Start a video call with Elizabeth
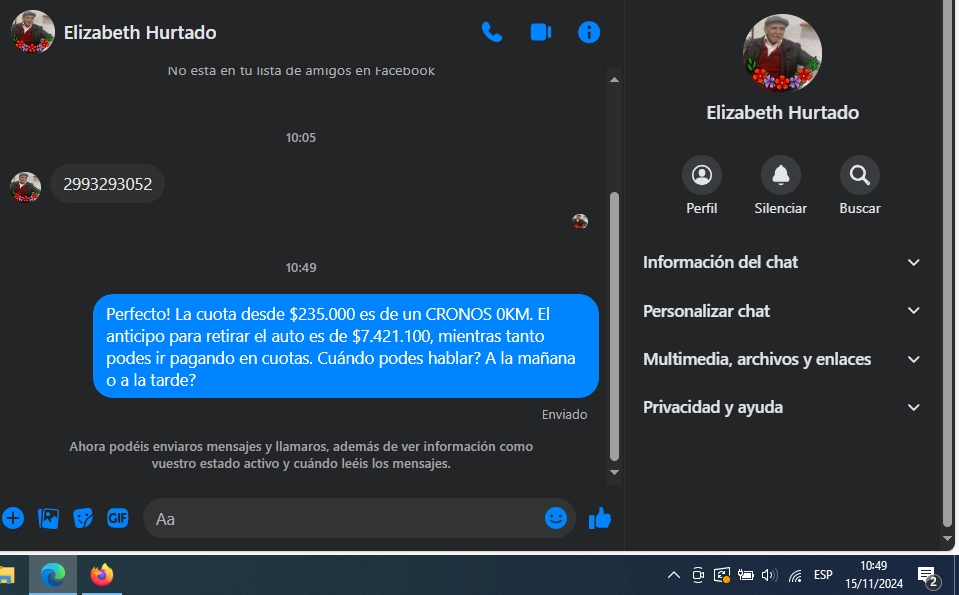Screen dimensions: 959x595 click(540, 32)
